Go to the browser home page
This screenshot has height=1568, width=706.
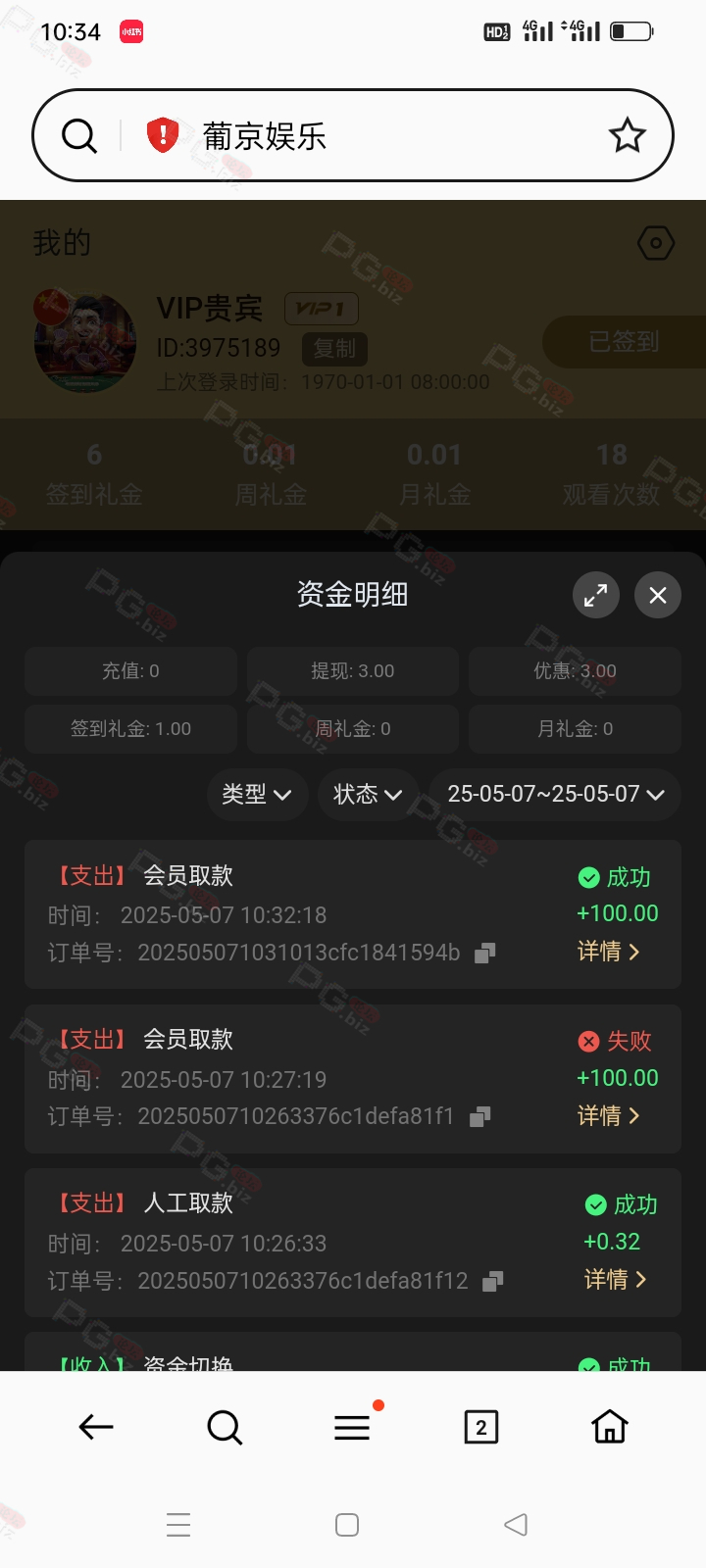609,1427
